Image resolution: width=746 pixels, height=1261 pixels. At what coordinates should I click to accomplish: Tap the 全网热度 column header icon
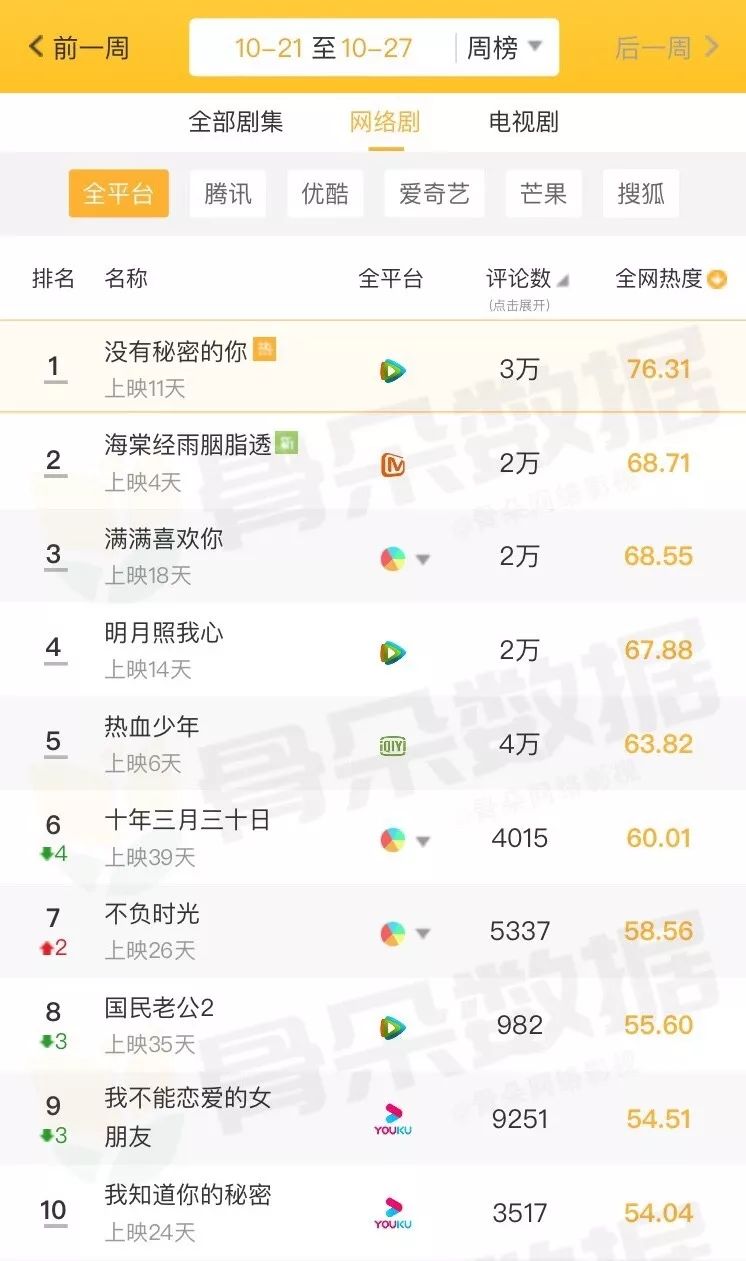[717, 280]
